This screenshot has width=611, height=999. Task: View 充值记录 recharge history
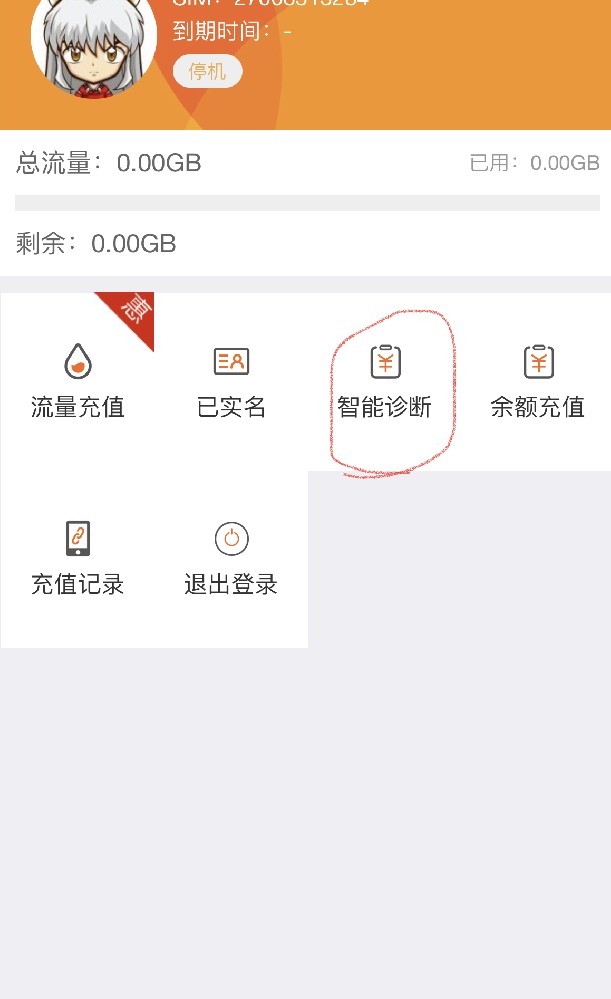(x=77, y=559)
